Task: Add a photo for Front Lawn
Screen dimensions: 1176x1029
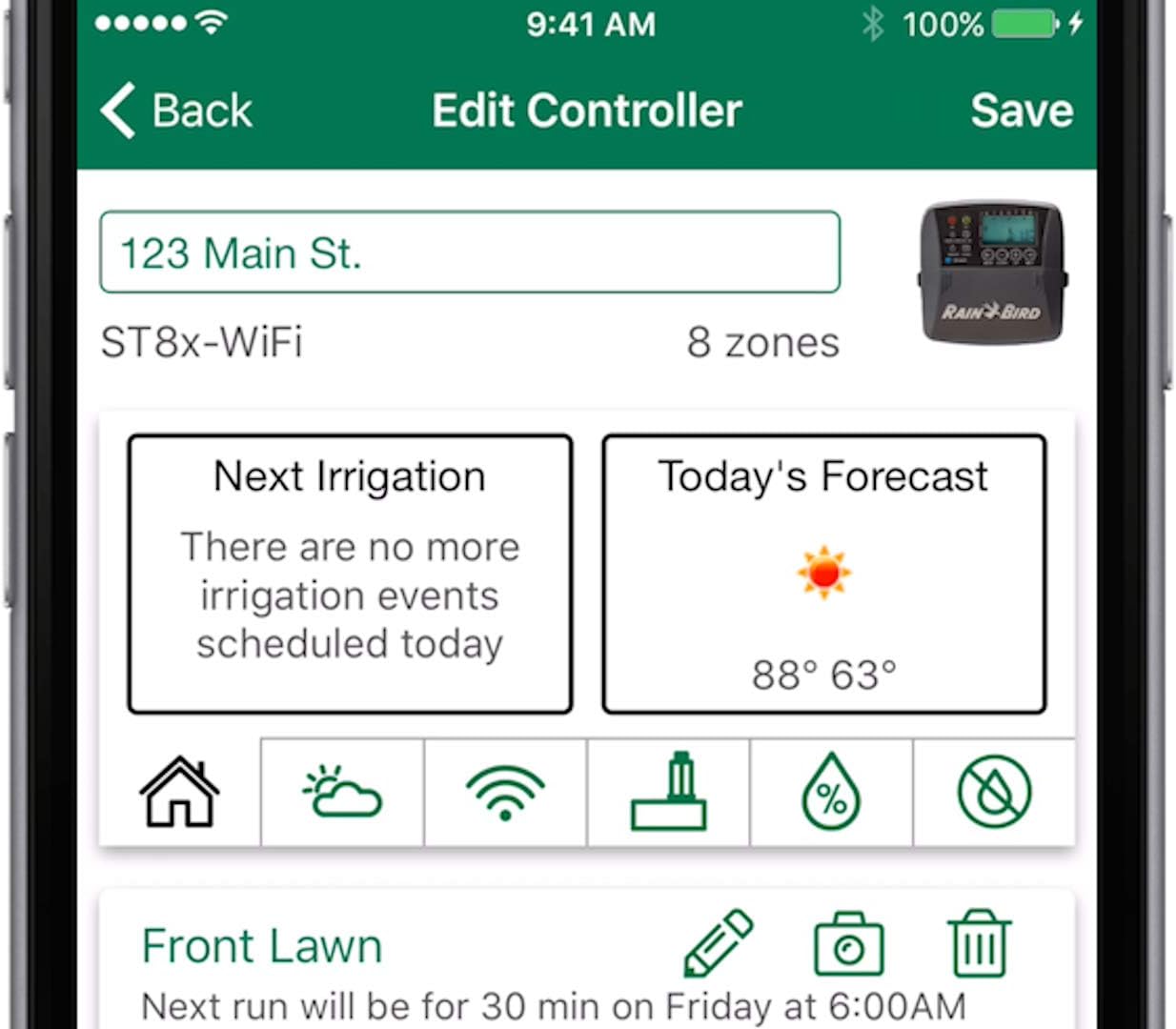Action: point(848,944)
